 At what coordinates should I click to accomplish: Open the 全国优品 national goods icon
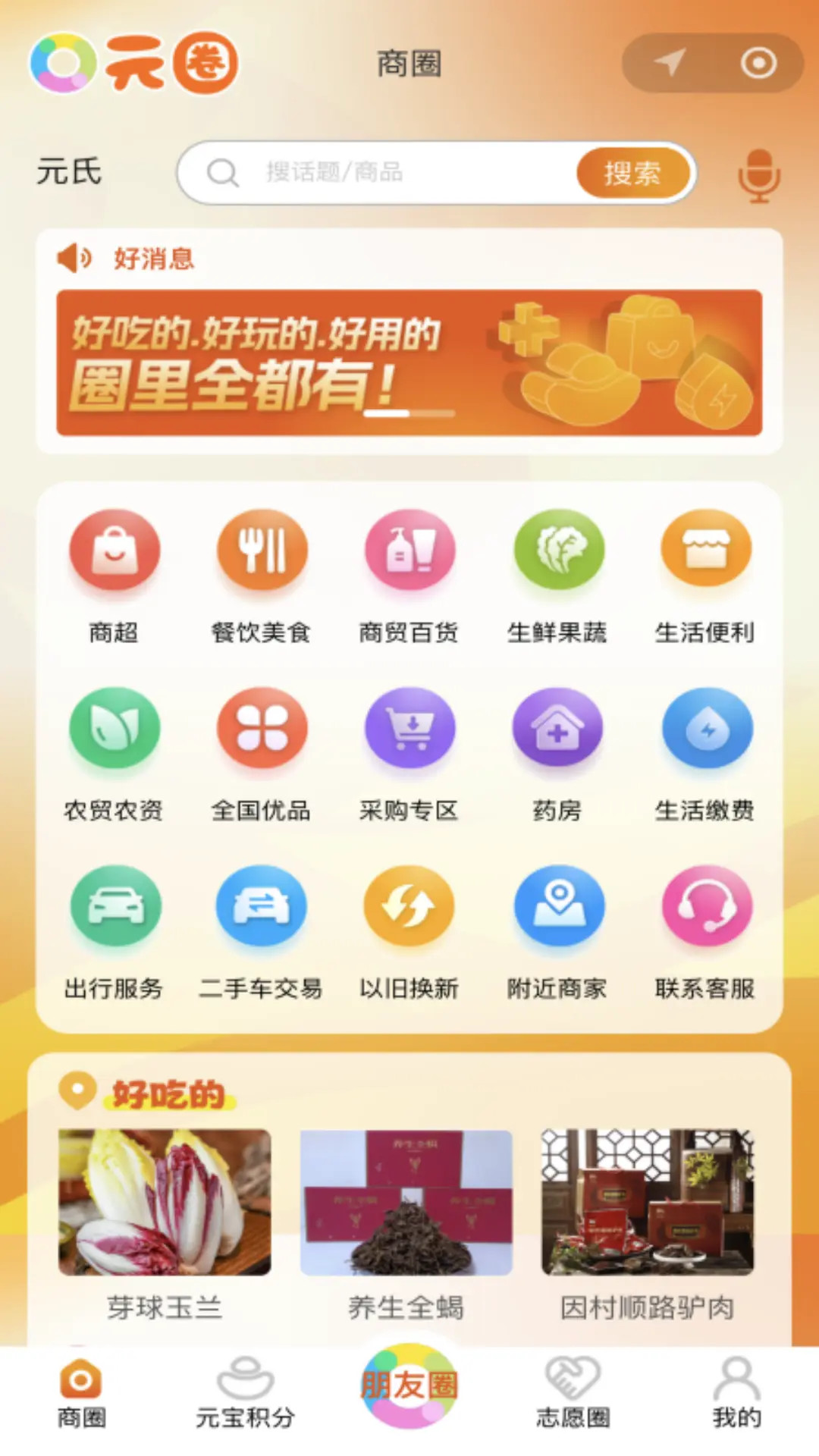click(261, 729)
